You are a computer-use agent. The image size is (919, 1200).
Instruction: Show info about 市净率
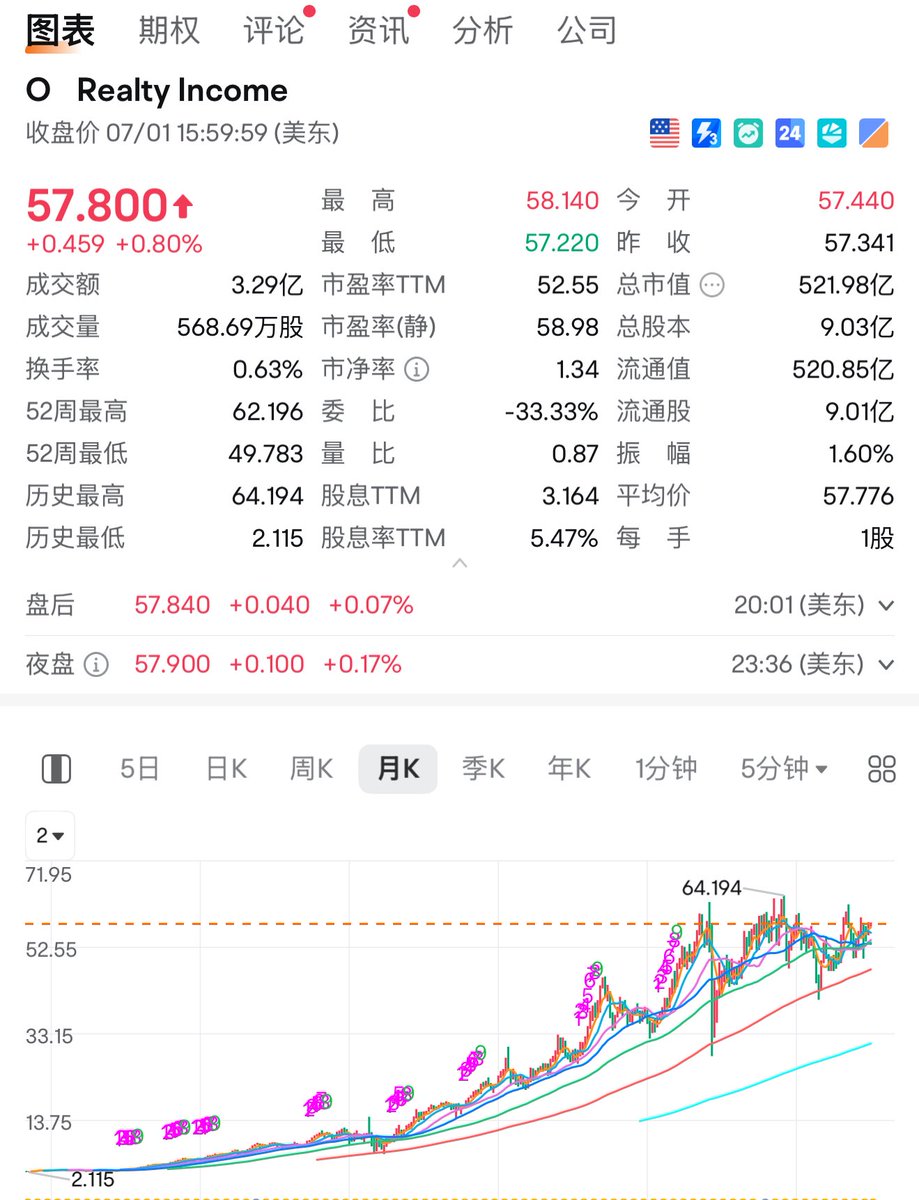tap(417, 370)
